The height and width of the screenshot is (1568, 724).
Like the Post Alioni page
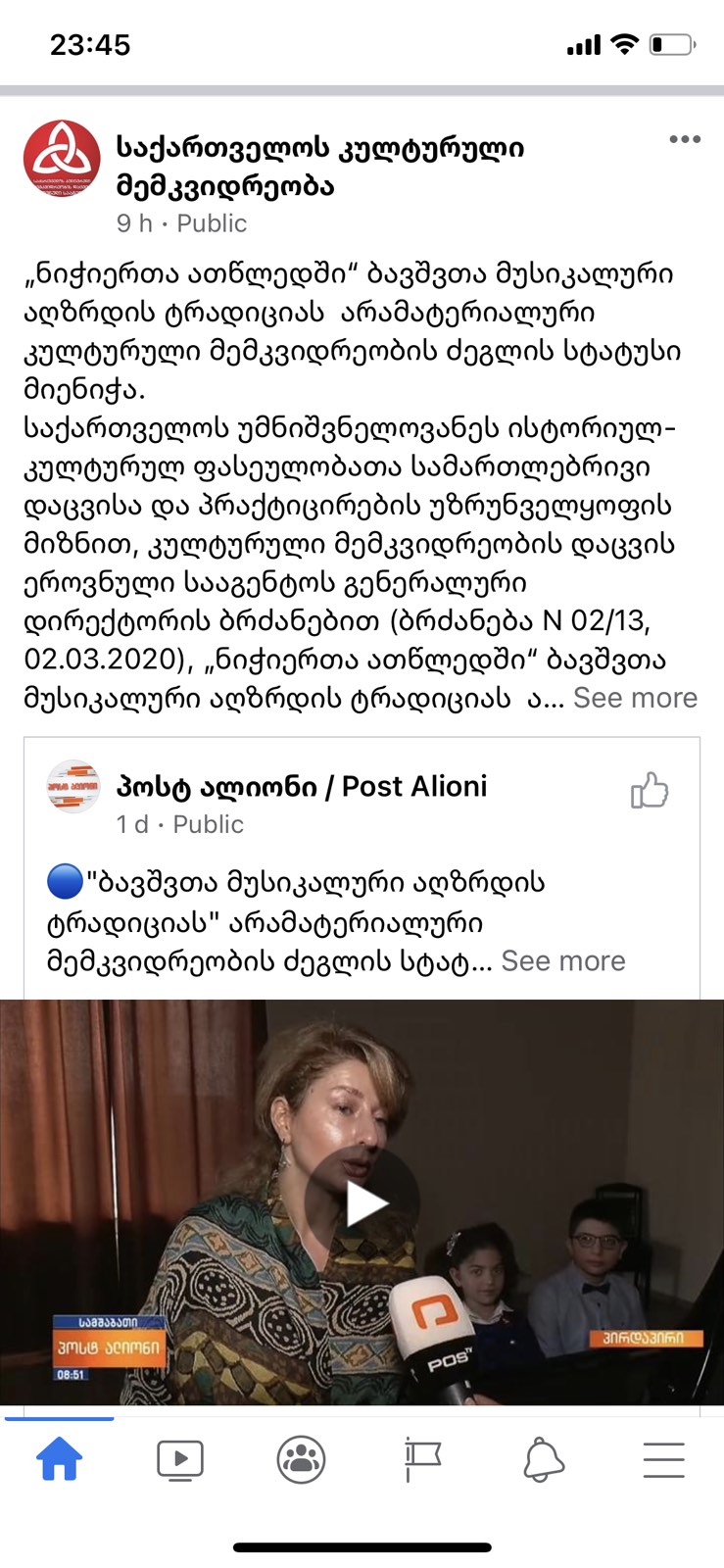pyautogui.click(x=649, y=790)
